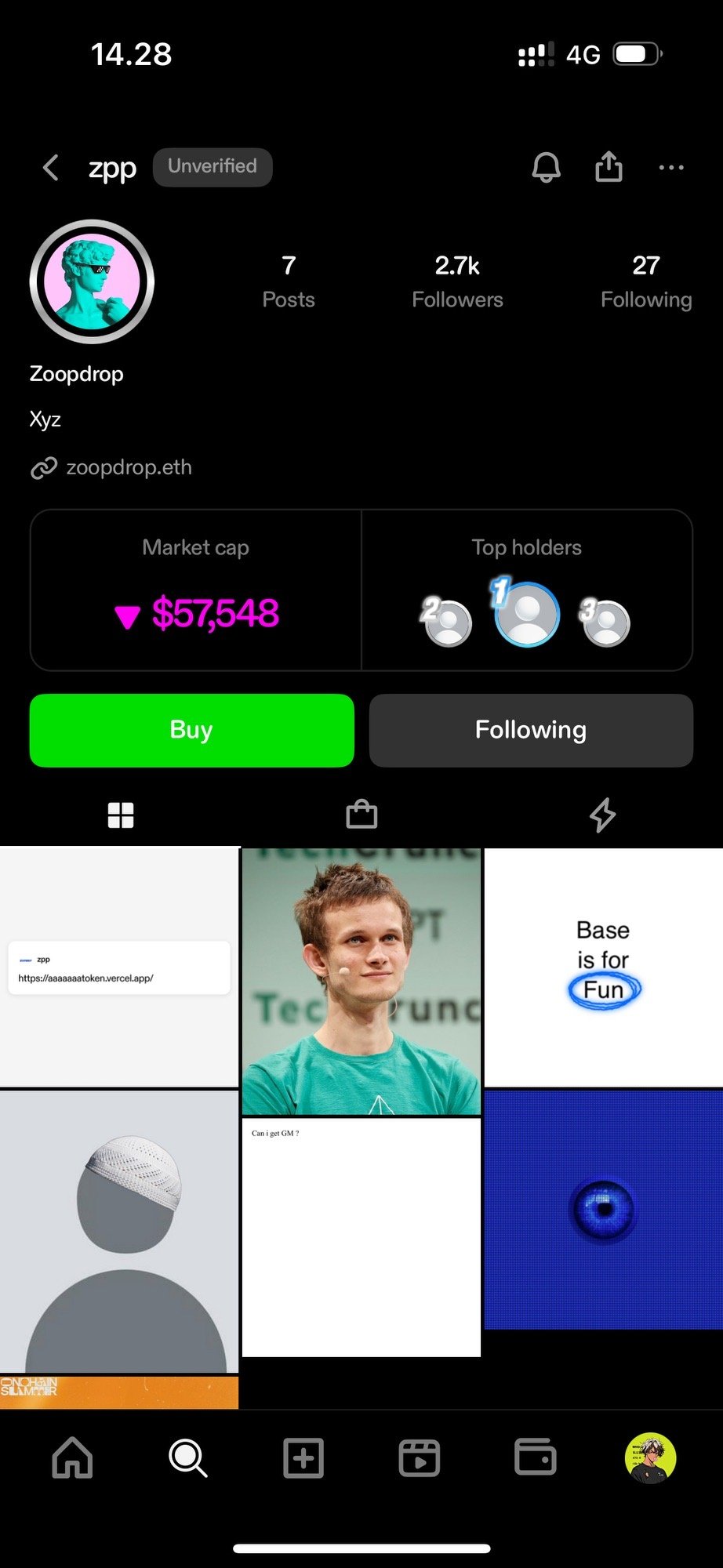Open the wallet tab
Image resolution: width=723 pixels, height=1568 pixels.
(535, 1458)
